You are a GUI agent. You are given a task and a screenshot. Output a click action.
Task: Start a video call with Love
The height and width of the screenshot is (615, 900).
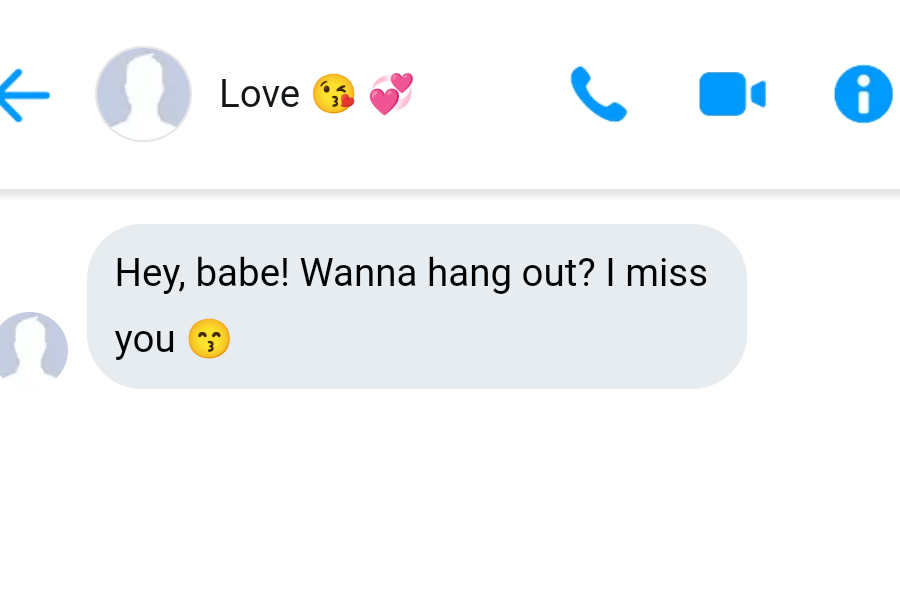coord(732,94)
